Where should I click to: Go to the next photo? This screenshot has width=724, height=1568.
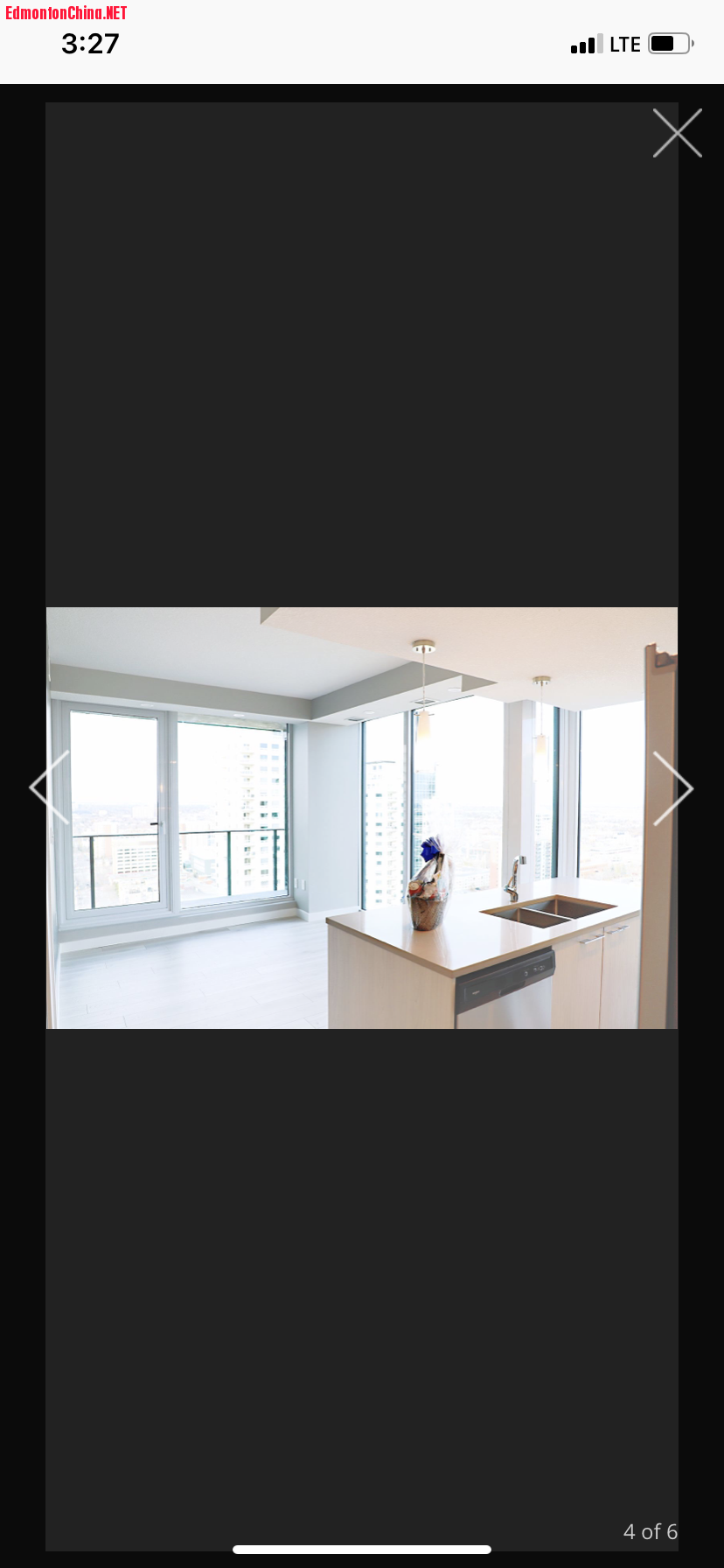[672, 787]
